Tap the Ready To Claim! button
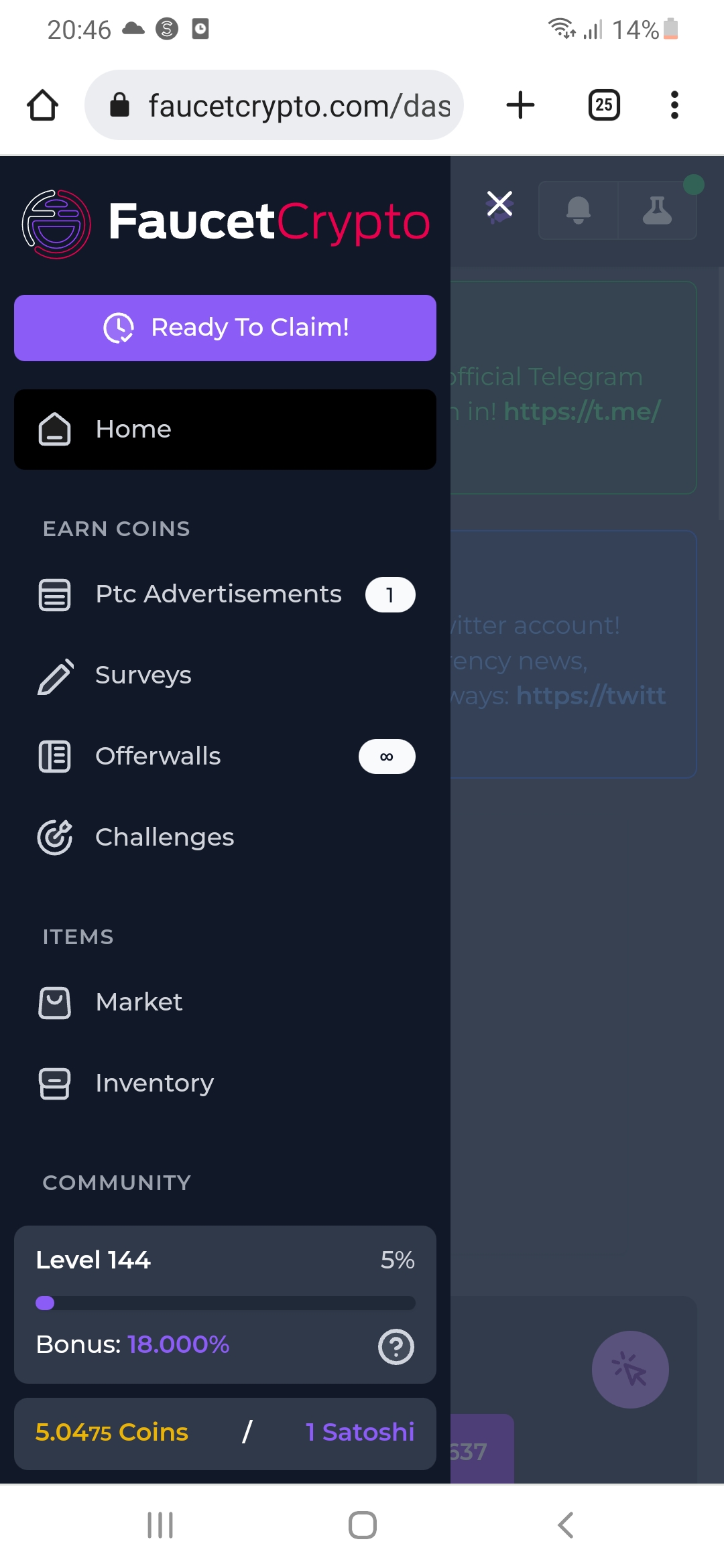Image resolution: width=724 pixels, height=1568 pixels. [x=225, y=328]
